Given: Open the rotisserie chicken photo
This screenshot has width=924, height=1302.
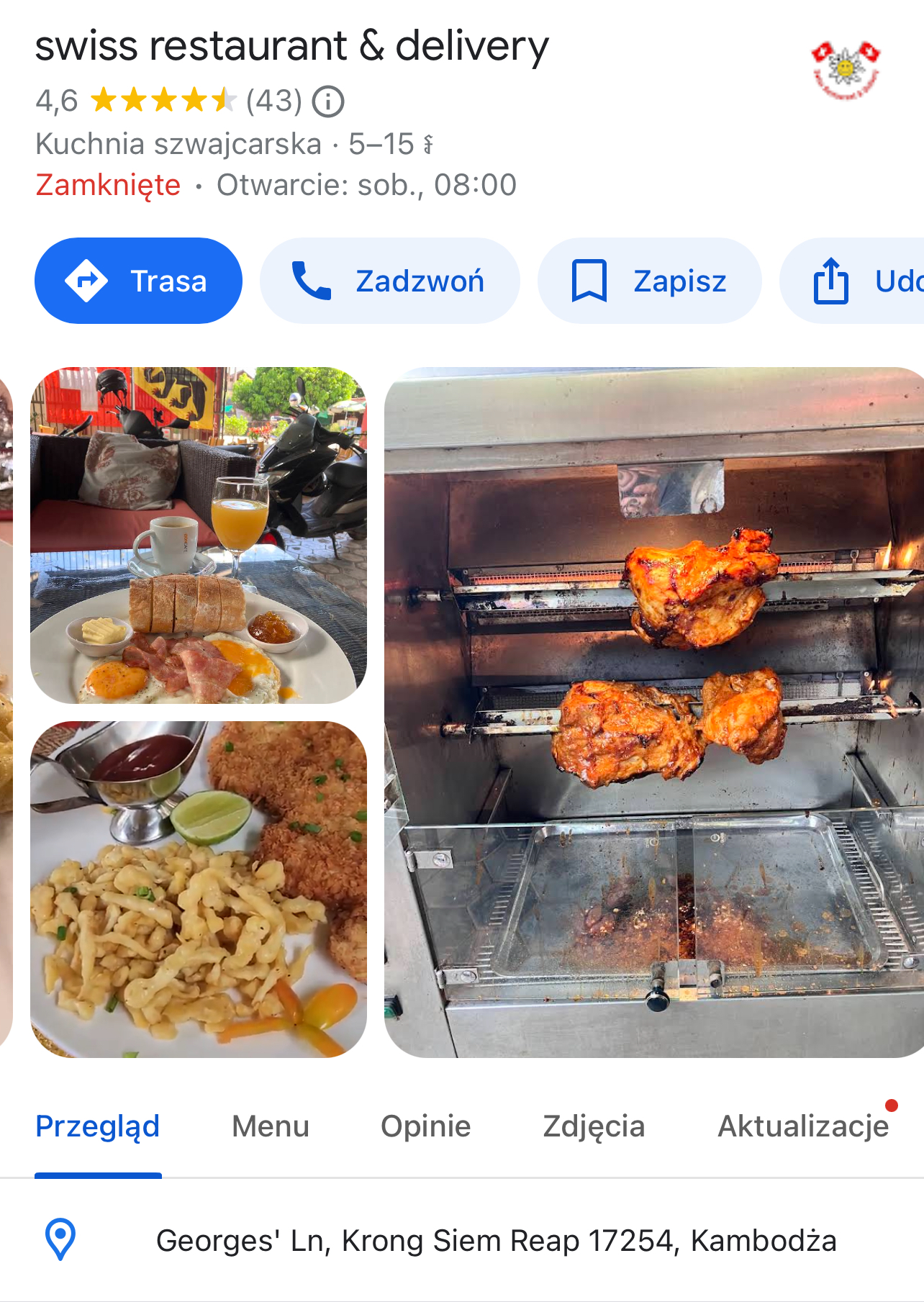Looking at the screenshot, I should pyautogui.click(x=653, y=712).
